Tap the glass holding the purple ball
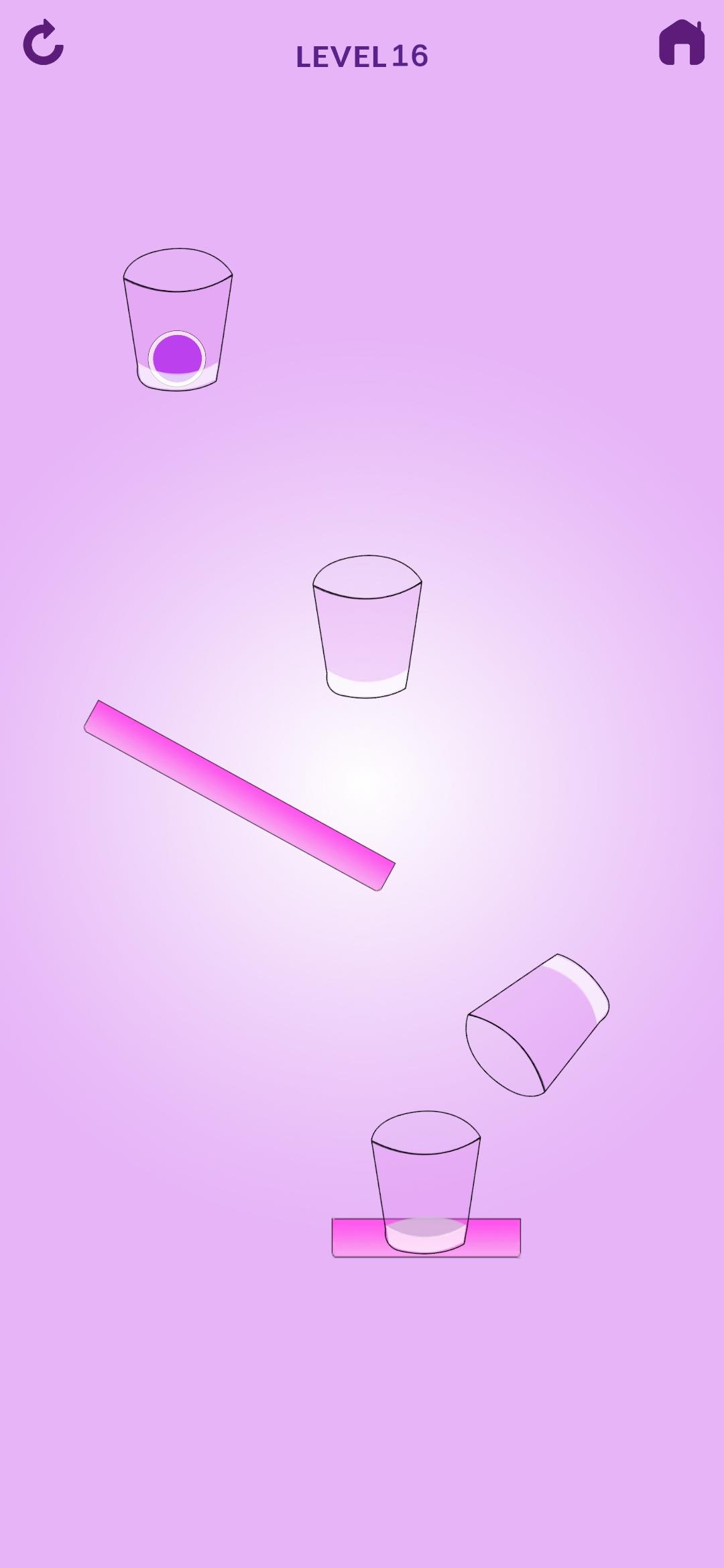Viewport: 724px width, 1568px height. pyautogui.click(x=178, y=322)
